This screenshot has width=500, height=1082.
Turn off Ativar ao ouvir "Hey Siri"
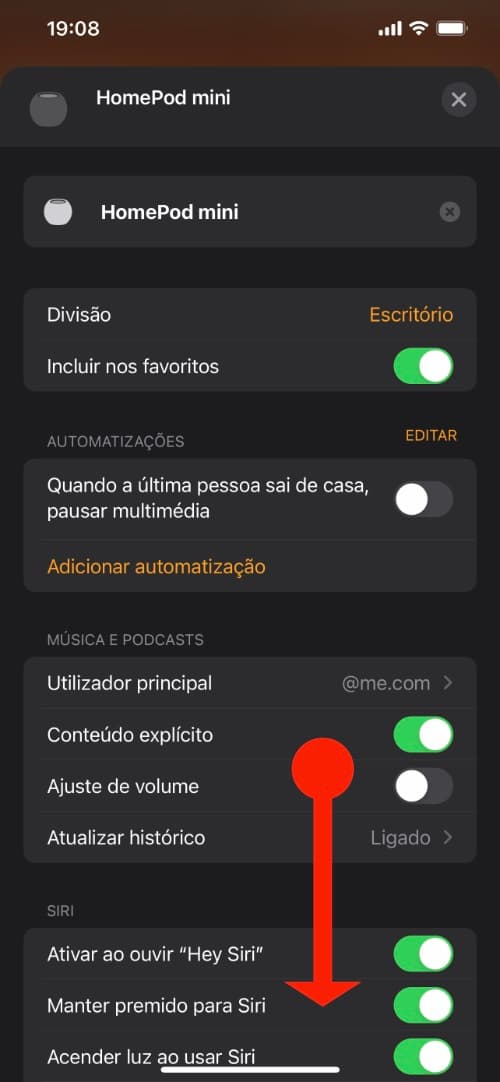point(423,954)
